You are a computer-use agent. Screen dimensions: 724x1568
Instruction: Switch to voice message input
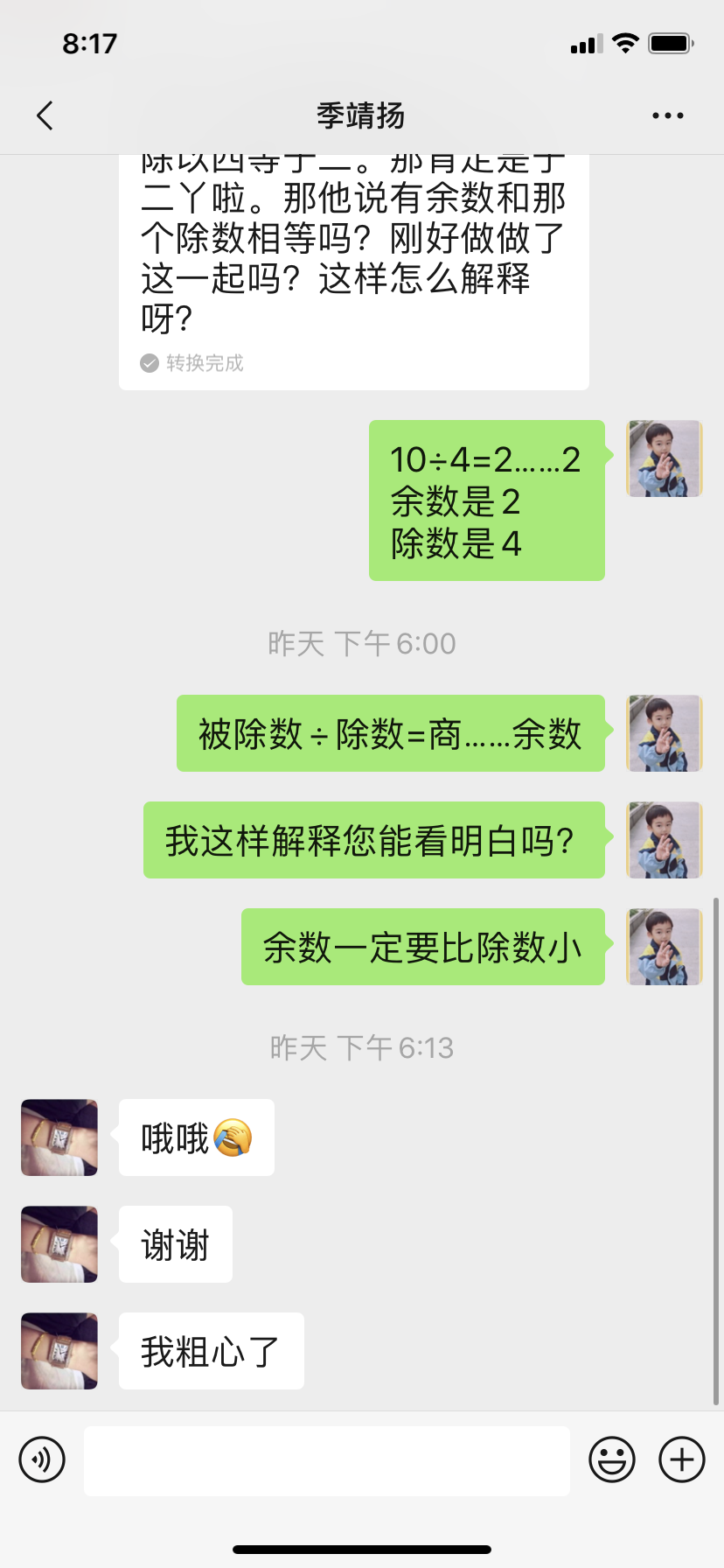pyautogui.click(x=42, y=1459)
